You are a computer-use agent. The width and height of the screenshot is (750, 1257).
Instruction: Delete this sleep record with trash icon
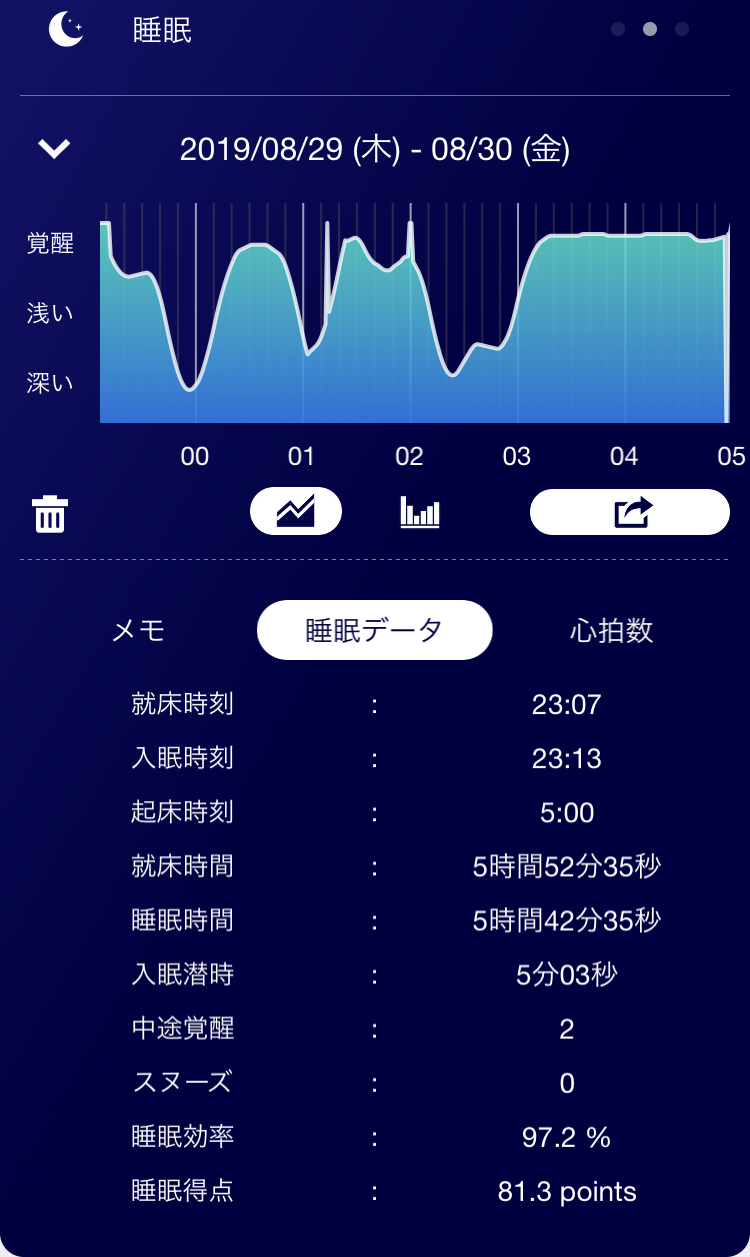point(50,514)
